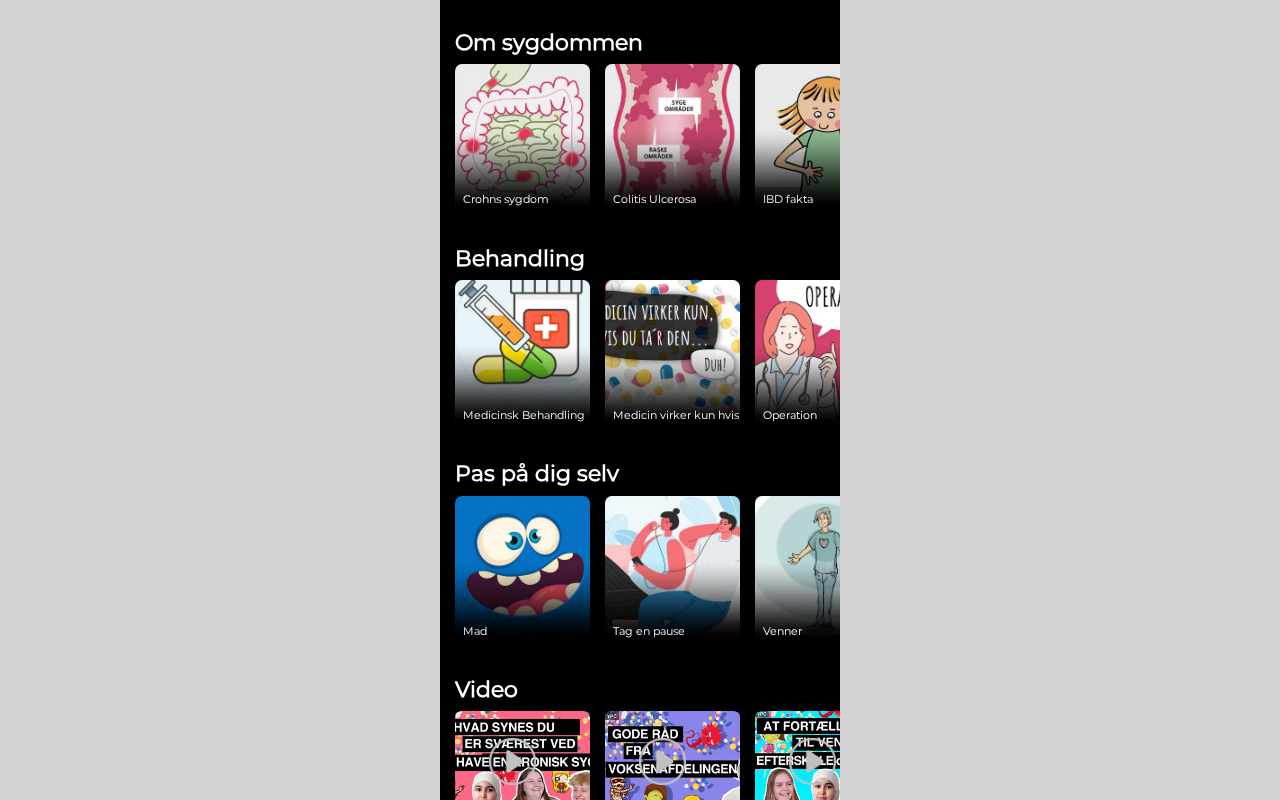Open the Operation card
Viewport: 1280px width, 800px height.
coord(797,353)
